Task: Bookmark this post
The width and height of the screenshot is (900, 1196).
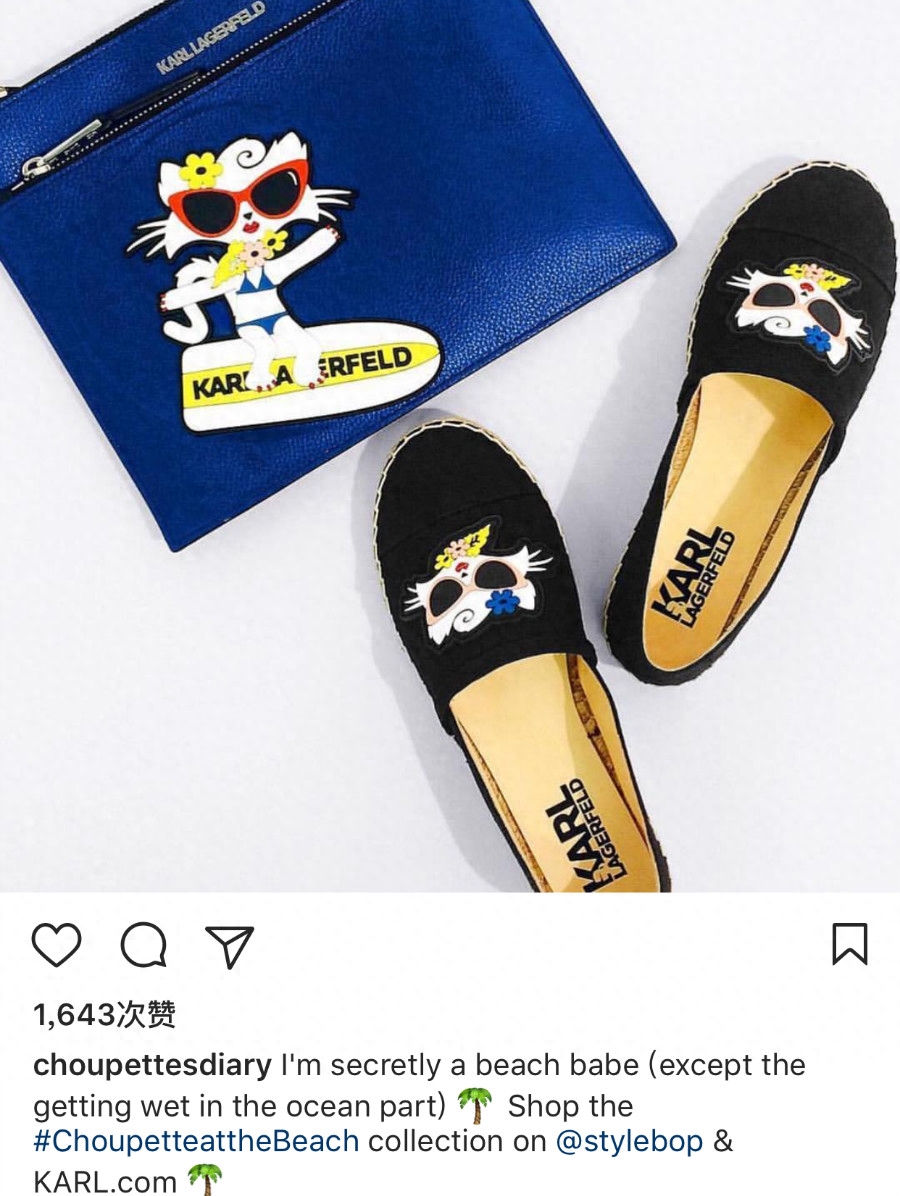Action: 849,944
